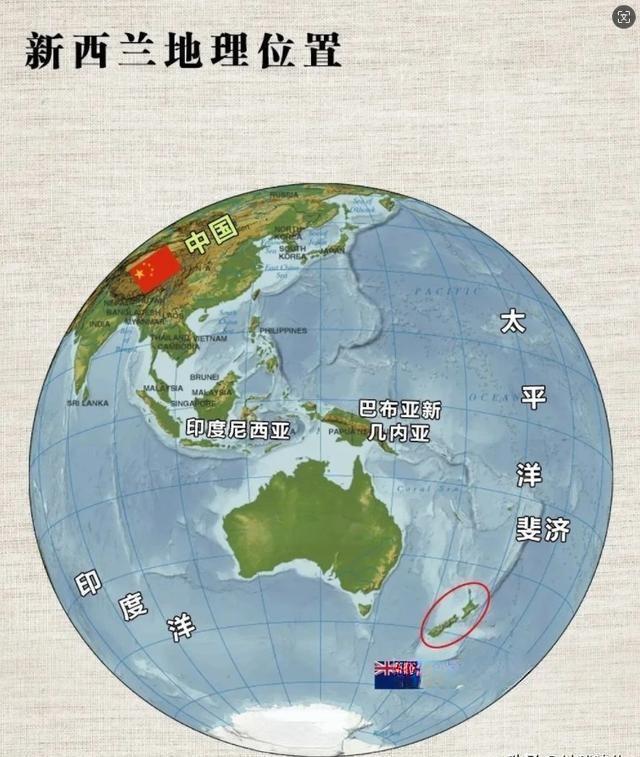Tap the image scan icon in the top-right corner
The height and width of the screenshot is (757, 640).
click(x=623, y=17)
